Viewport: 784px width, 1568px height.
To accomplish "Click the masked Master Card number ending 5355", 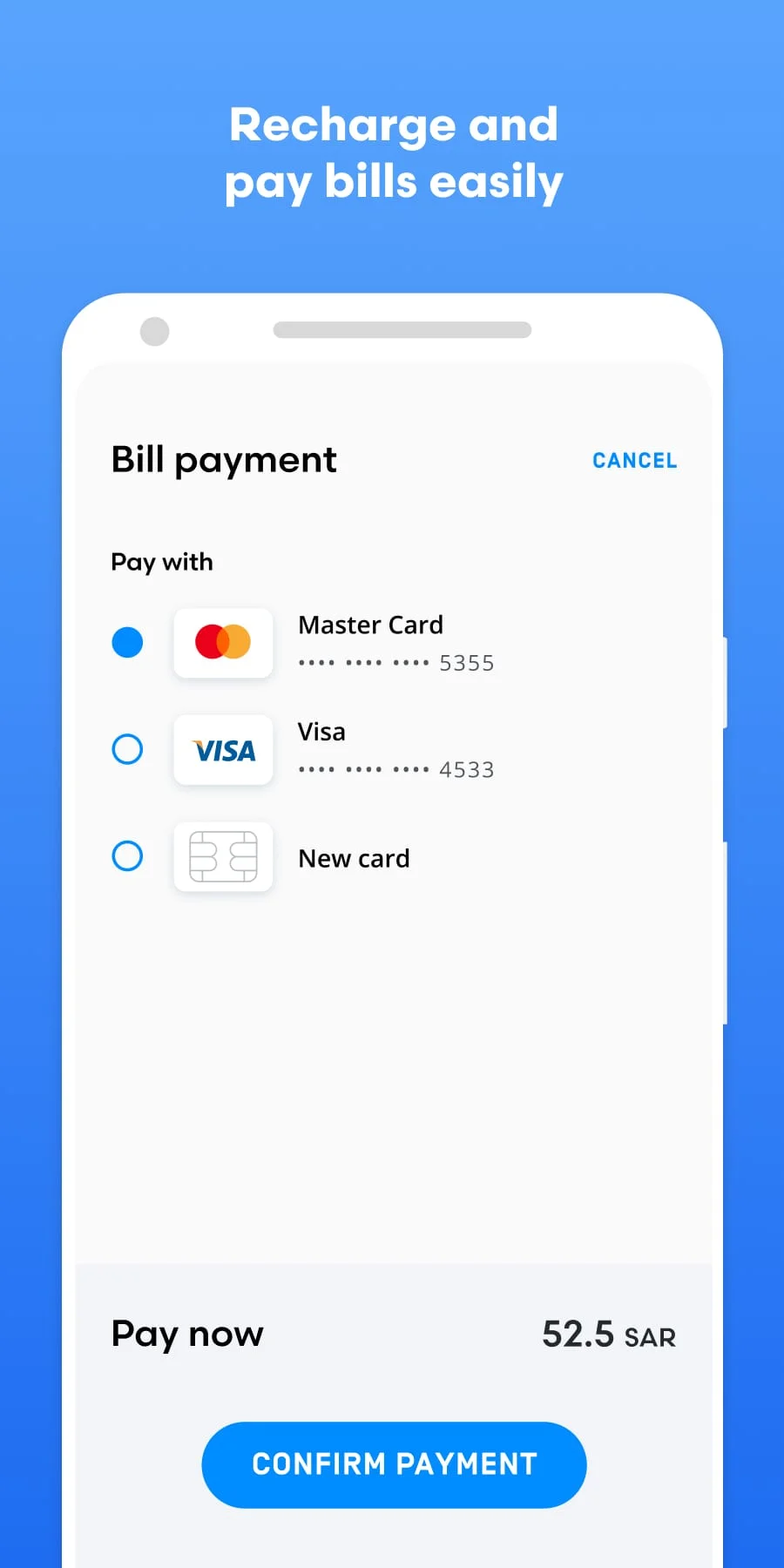I will pos(396,662).
